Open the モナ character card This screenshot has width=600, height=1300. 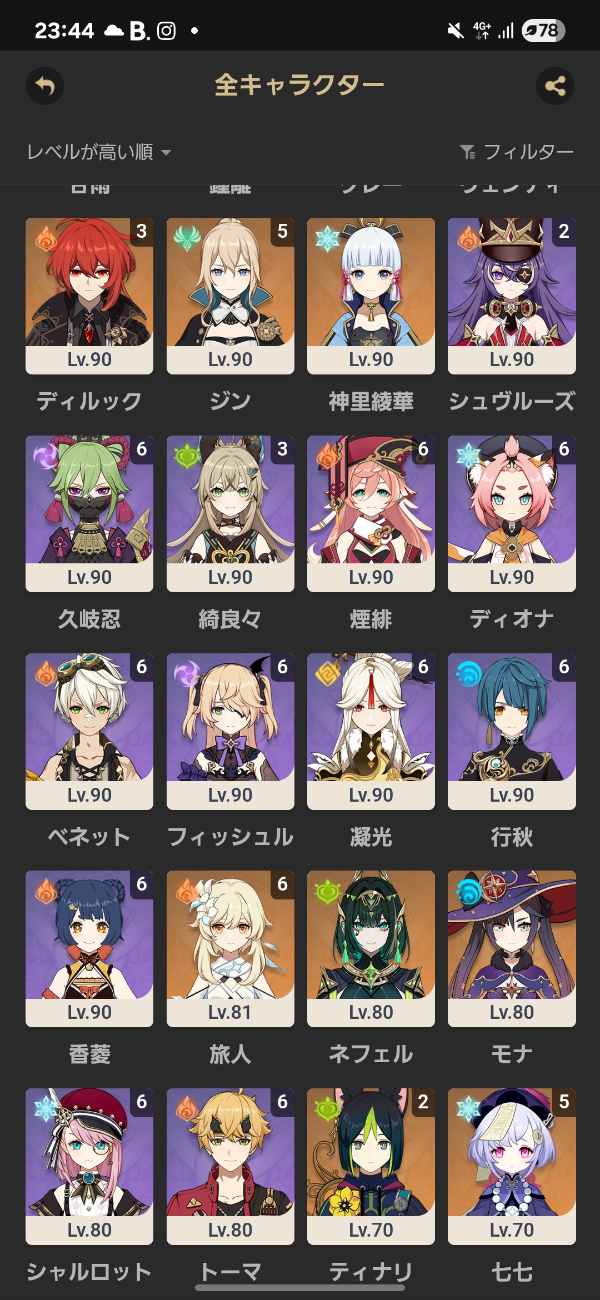coord(512,948)
